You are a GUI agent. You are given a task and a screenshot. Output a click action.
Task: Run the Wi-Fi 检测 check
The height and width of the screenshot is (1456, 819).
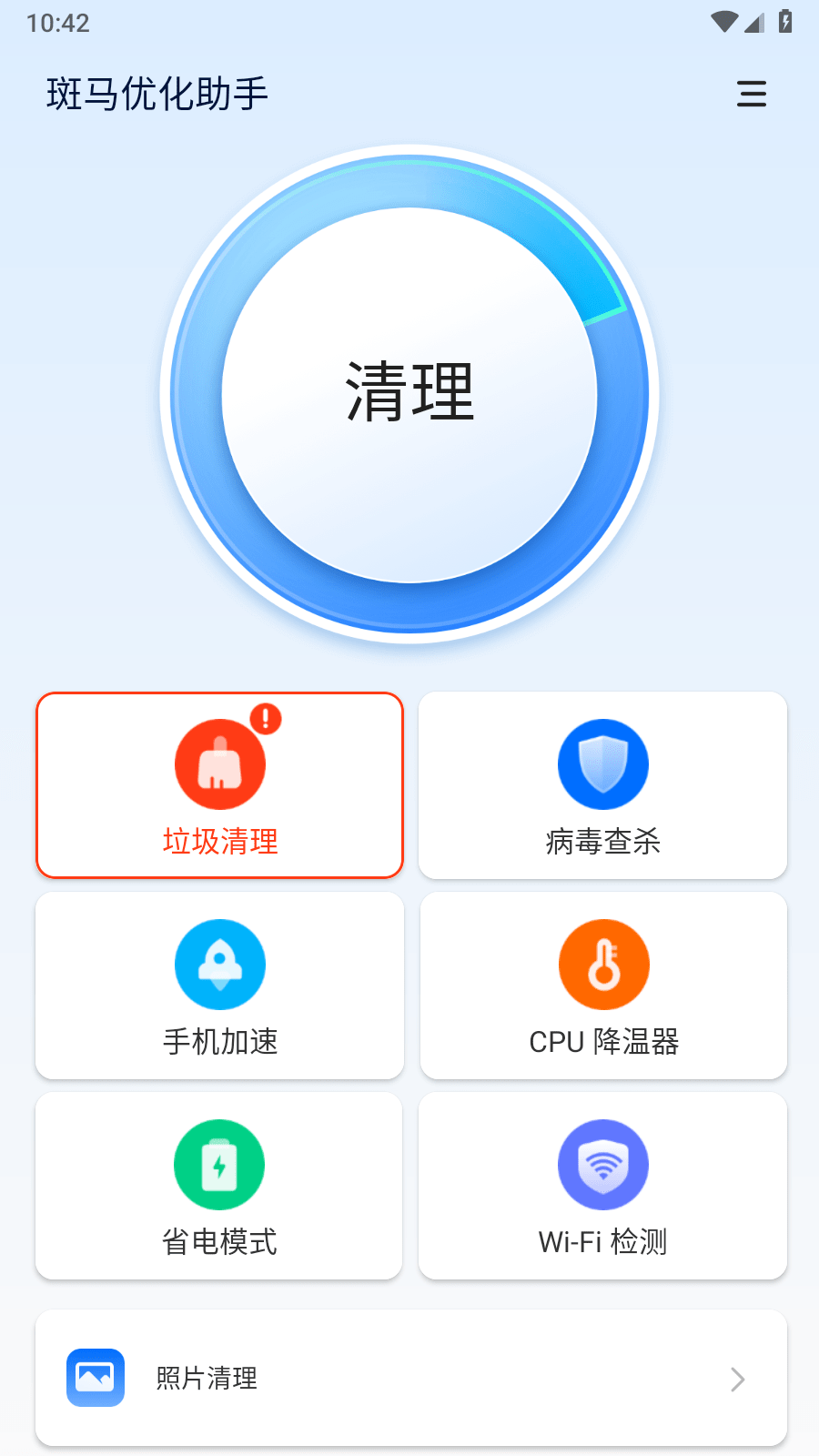[x=602, y=1186]
